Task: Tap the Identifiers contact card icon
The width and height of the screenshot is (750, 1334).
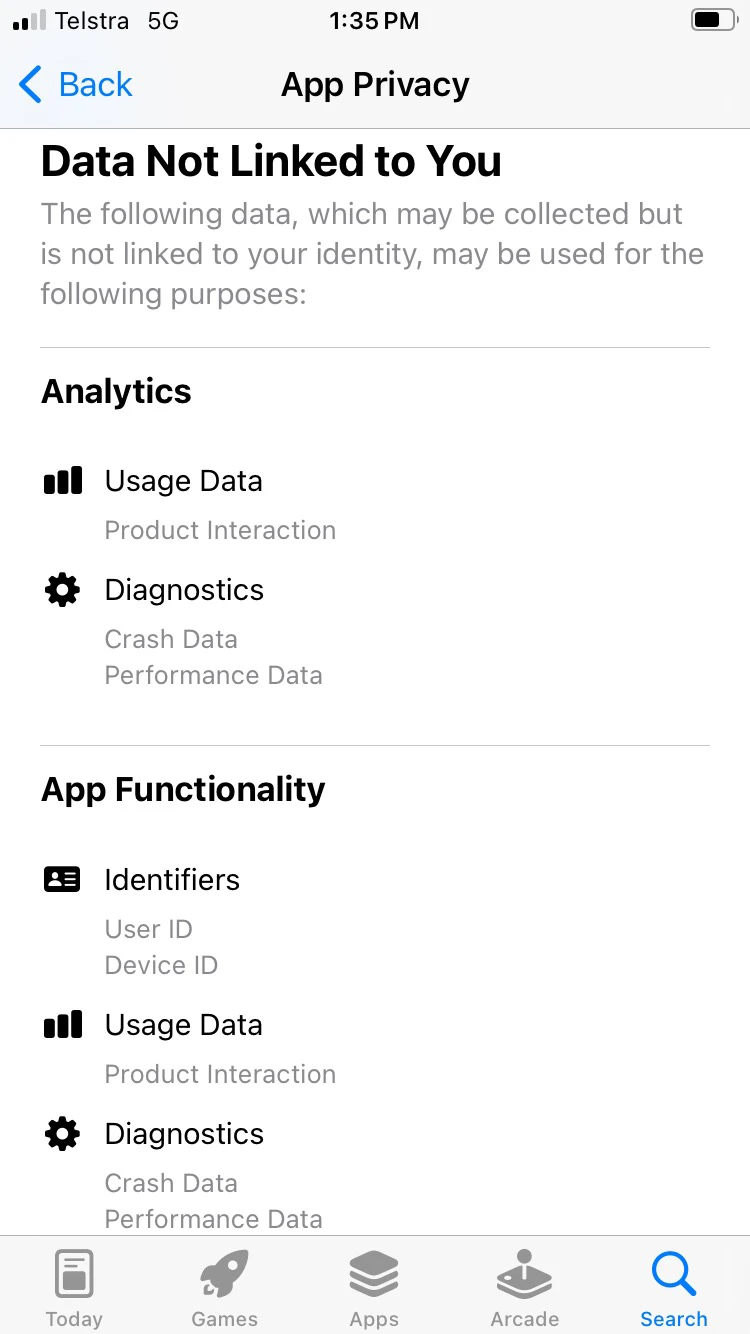Action: [x=62, y=879]
